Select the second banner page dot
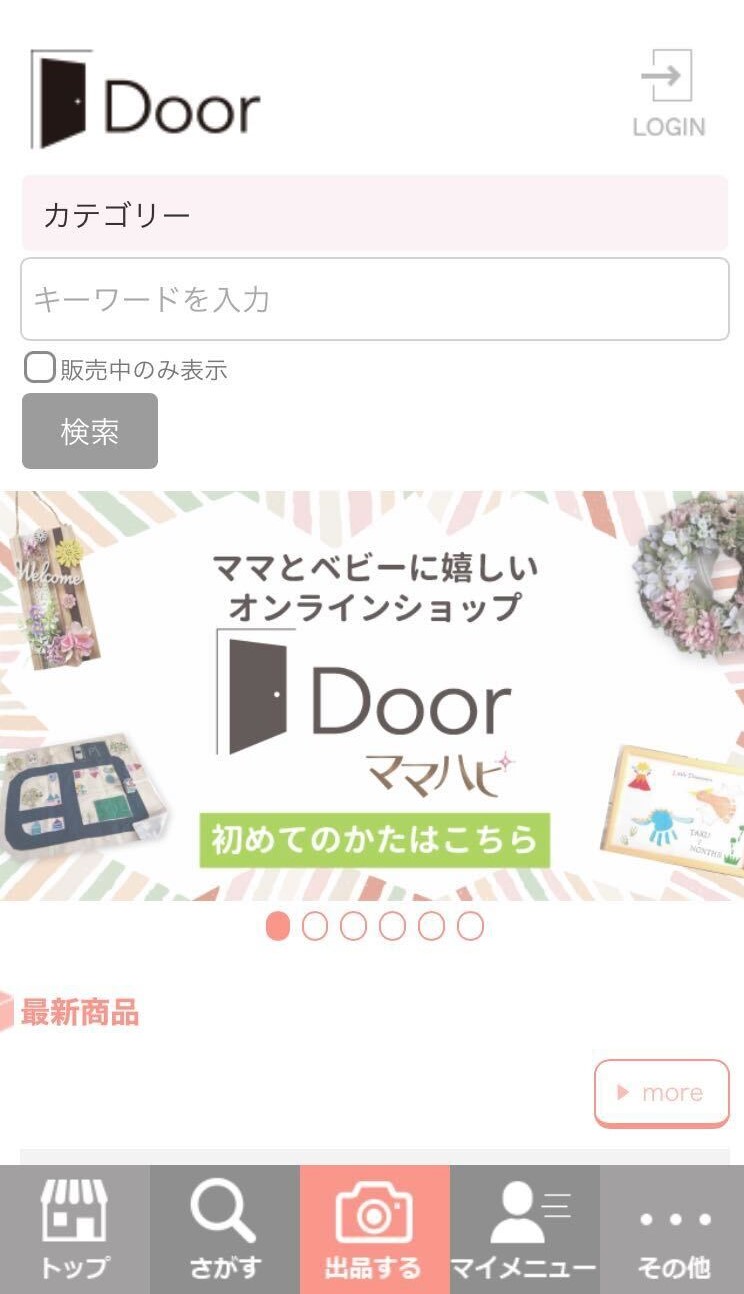 coord(315,926)
